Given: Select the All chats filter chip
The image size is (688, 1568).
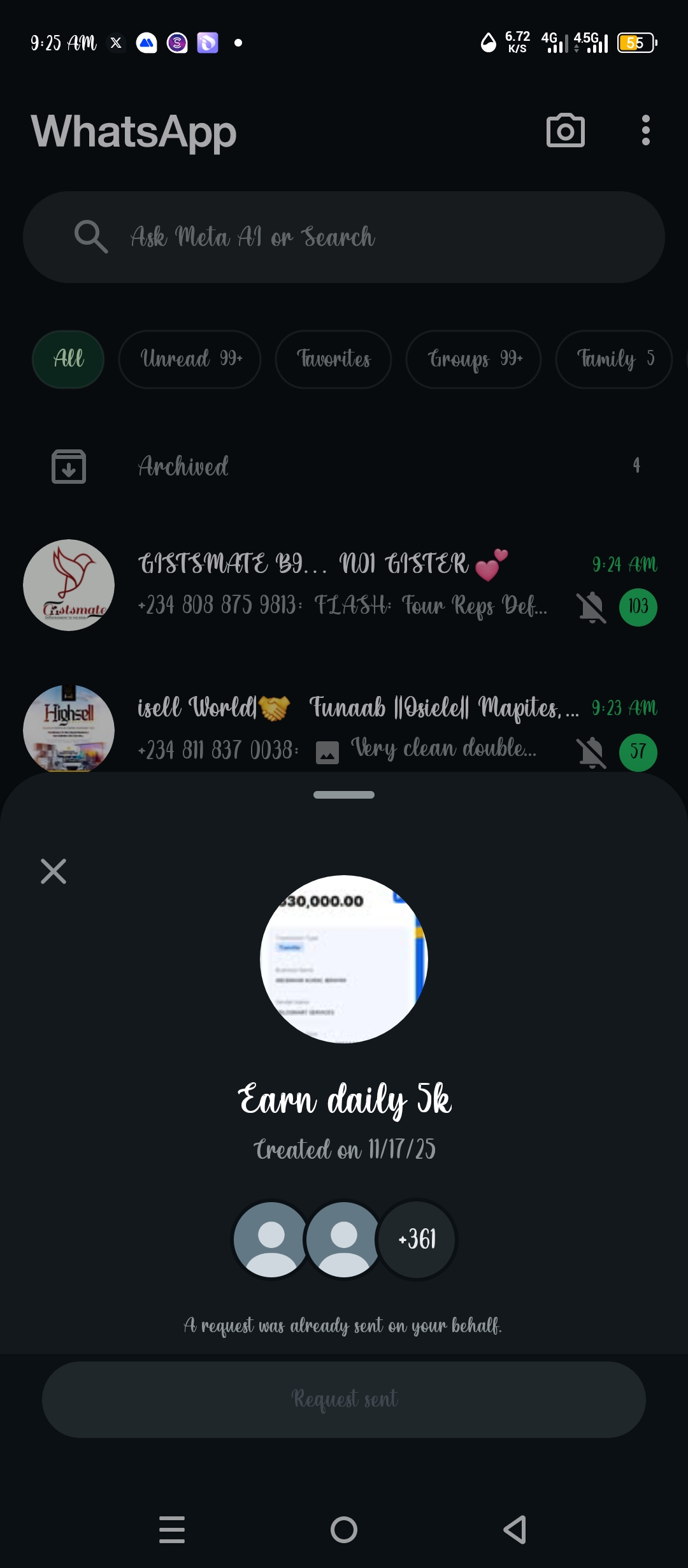Looking at the screenshot, I should point(68,359).
